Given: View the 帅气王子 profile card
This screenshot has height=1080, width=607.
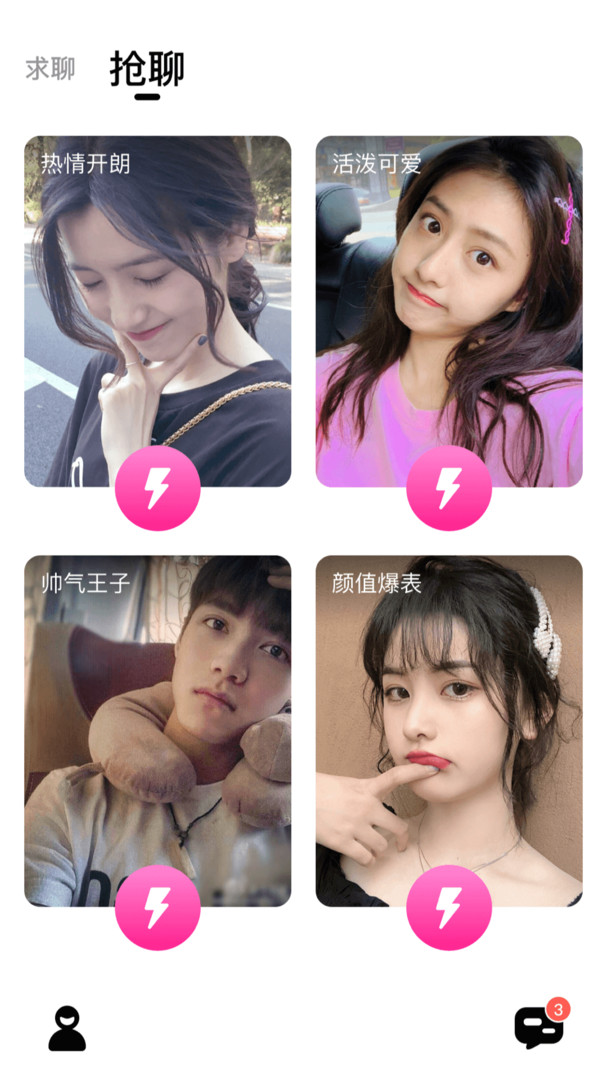Looking at the screenshot, I should (x=157, y=720).
